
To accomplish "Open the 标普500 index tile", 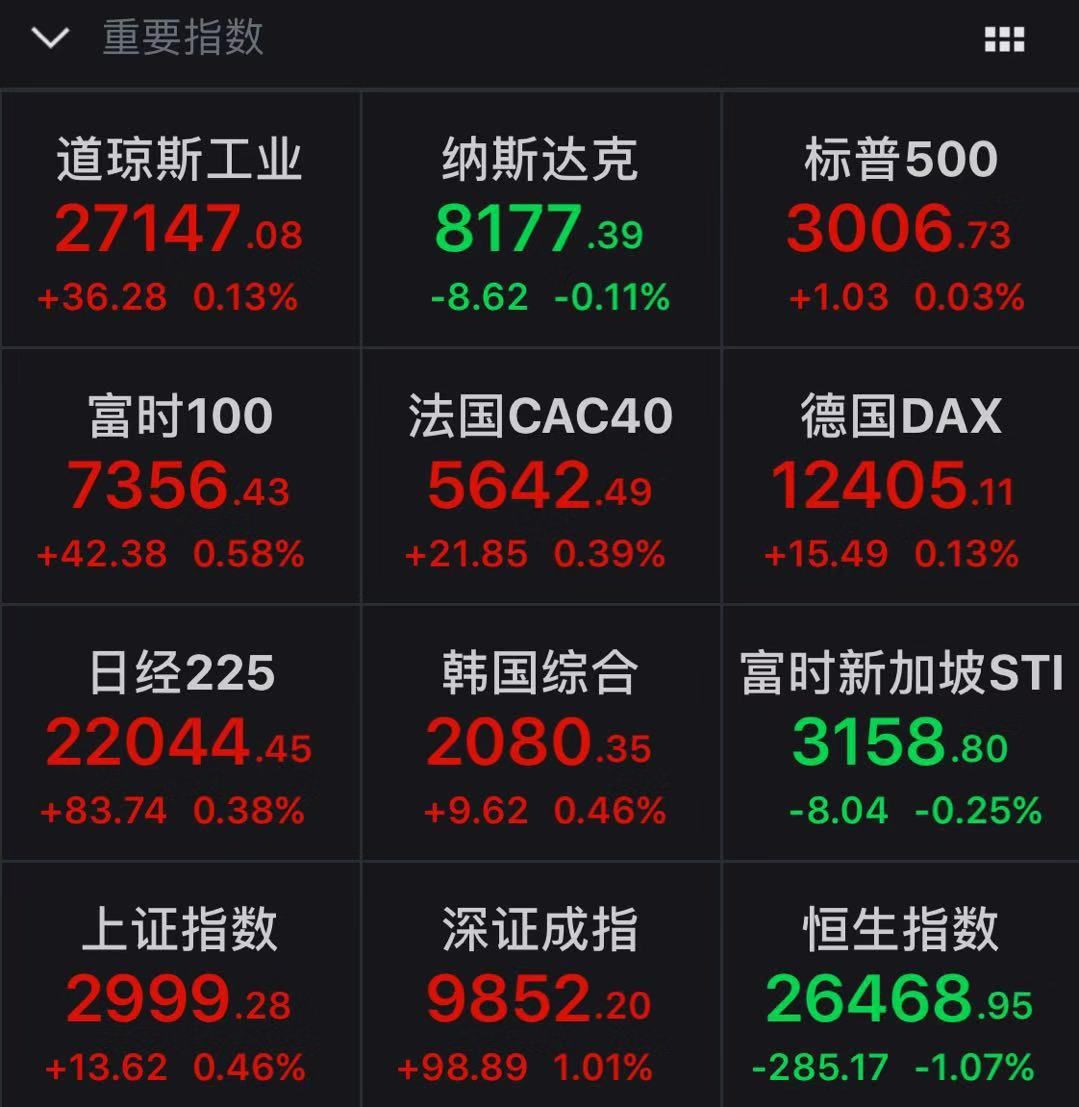I will pos(901,219).
